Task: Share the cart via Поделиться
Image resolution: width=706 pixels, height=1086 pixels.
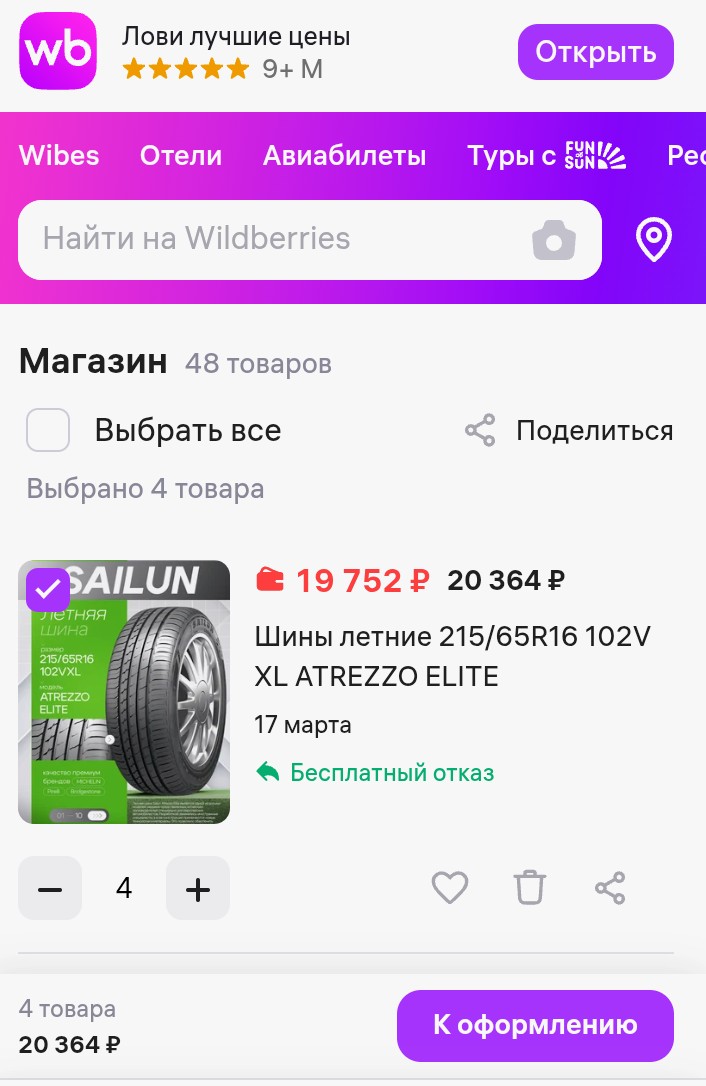Action: (x=569, y=431)
